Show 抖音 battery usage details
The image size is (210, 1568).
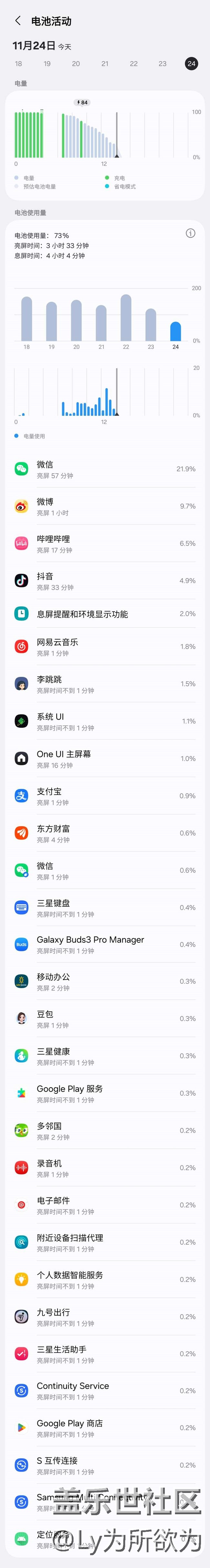104,581
